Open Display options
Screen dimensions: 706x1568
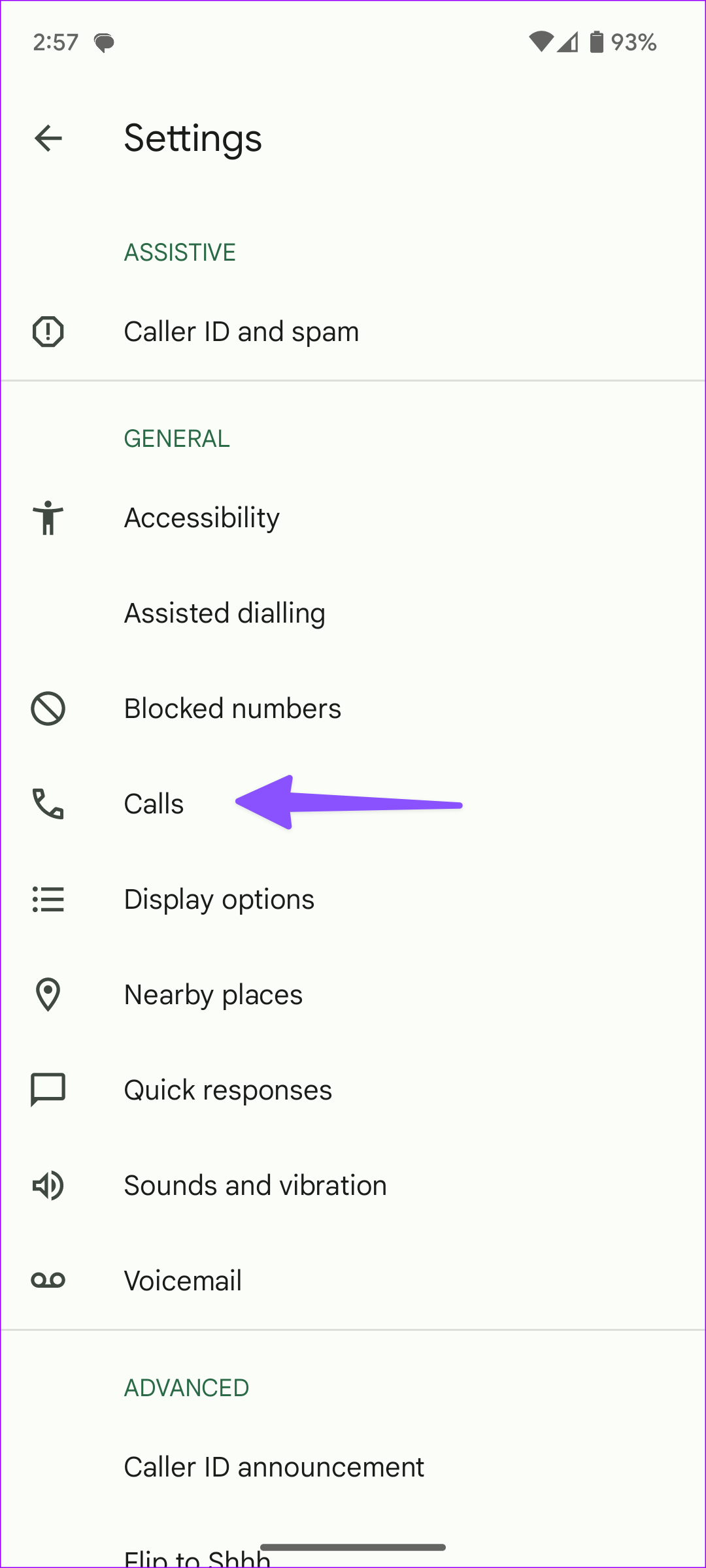(219, 900)
